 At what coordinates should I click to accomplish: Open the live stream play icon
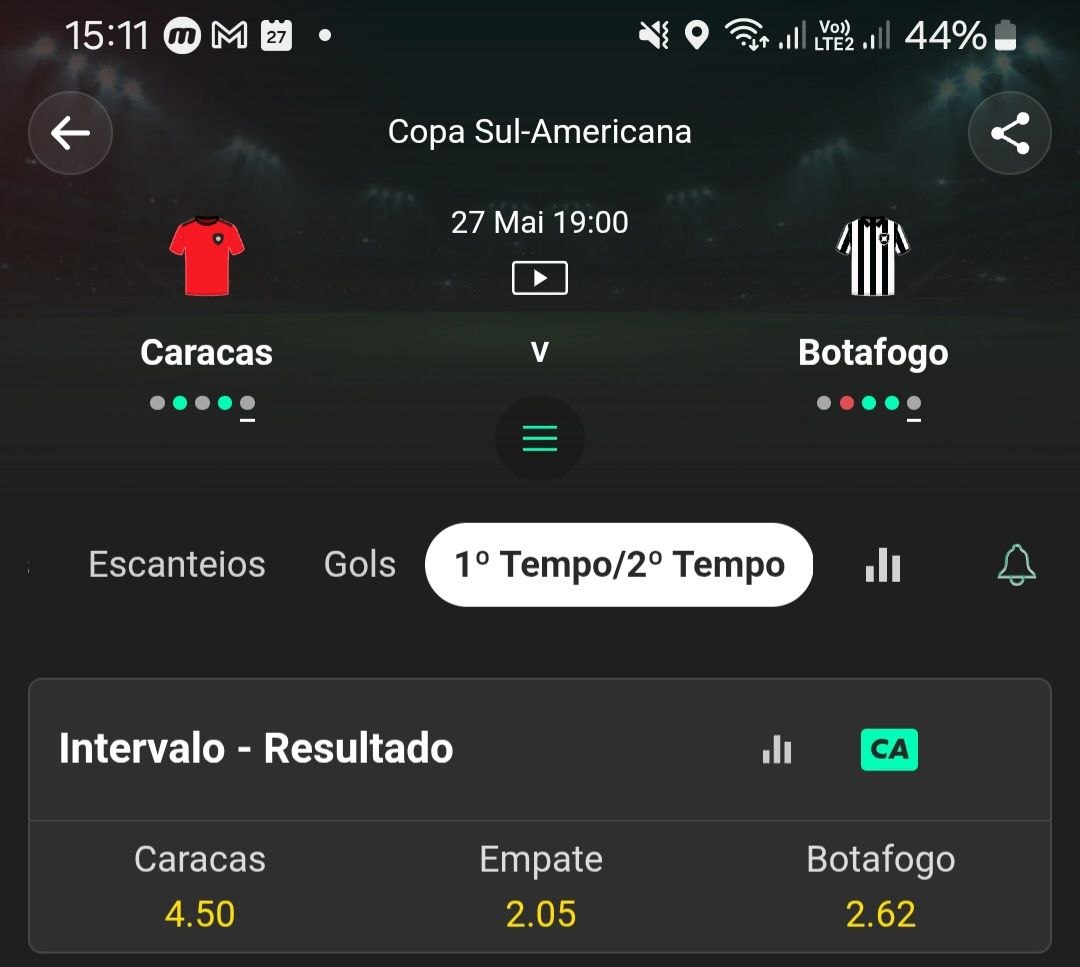click(x=539, y=278)
